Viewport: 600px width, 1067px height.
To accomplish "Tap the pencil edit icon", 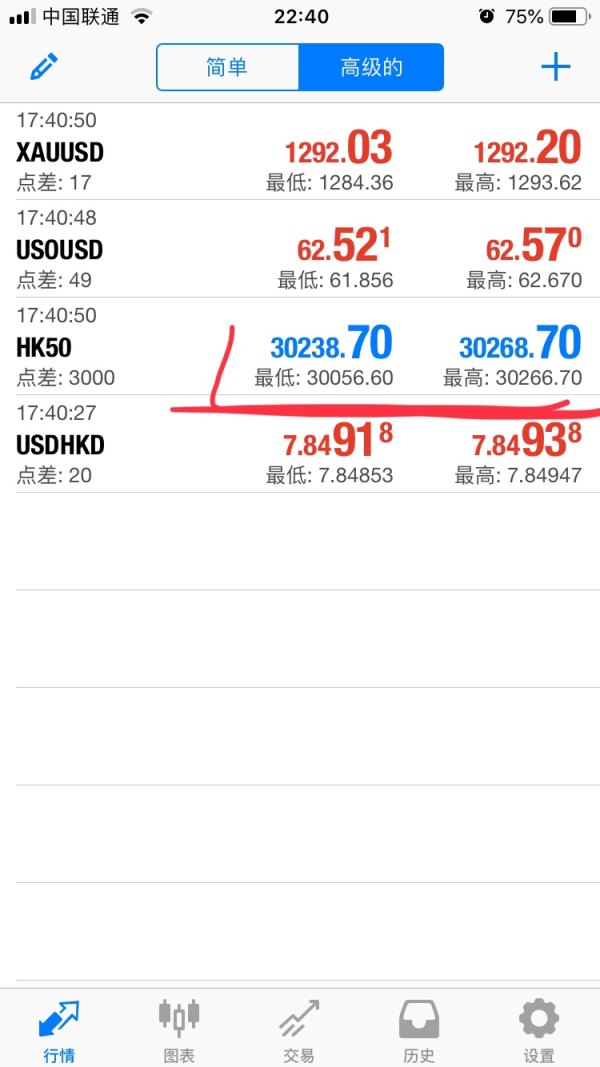I will click(44, 67).
